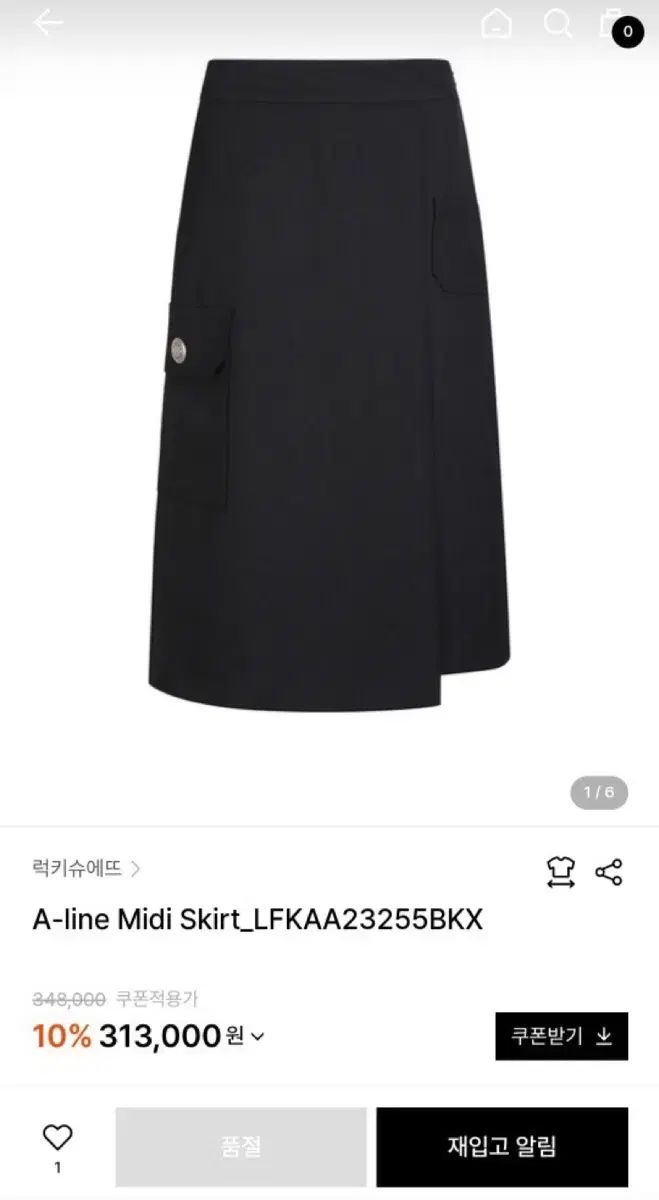The image size is (659, 1200).
Task: Like this product with the heart icon
Action: coord(58,1137)
